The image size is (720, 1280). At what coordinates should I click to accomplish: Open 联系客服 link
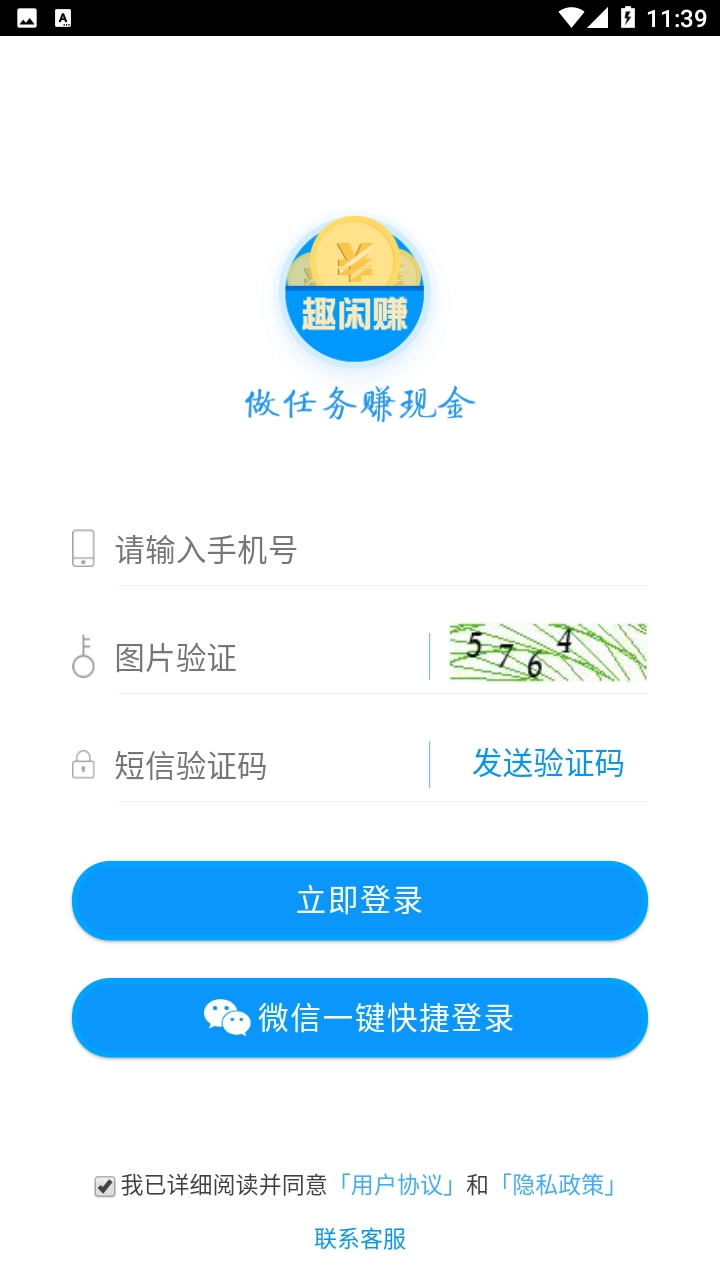tap(360, 1239)
